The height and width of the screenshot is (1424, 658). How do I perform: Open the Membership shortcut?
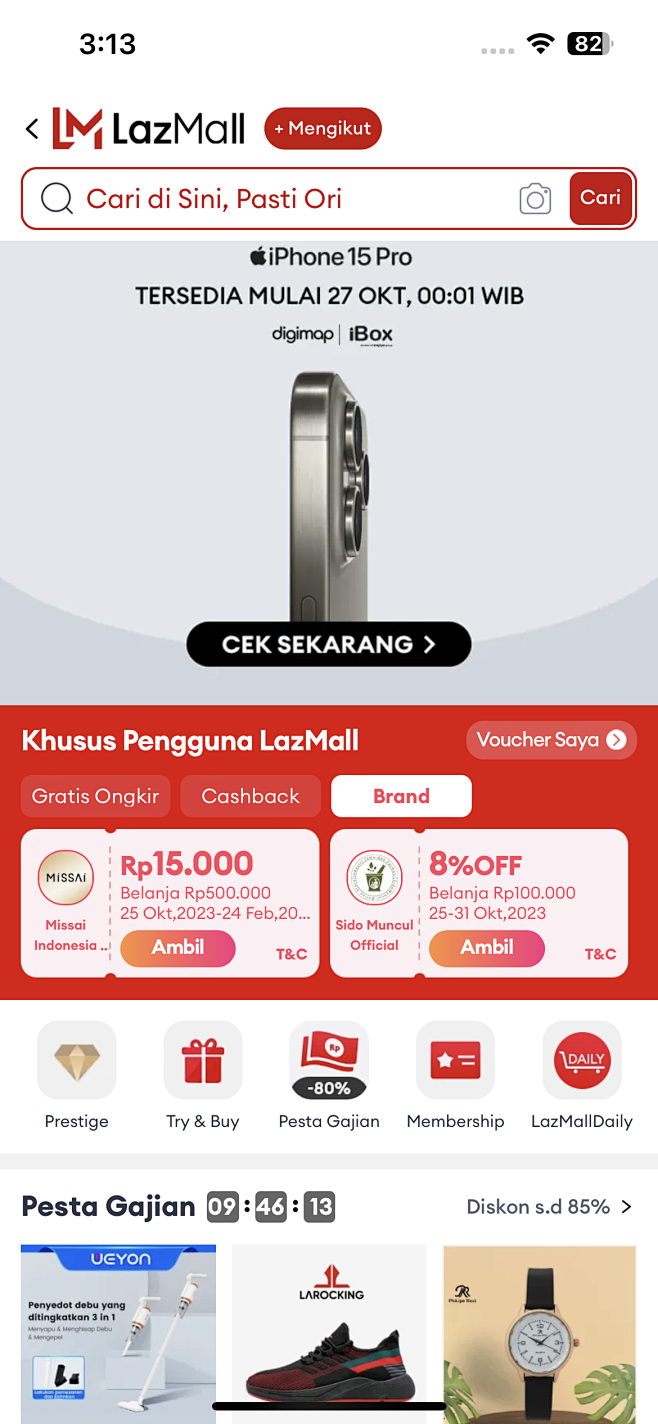(455, 1075)
